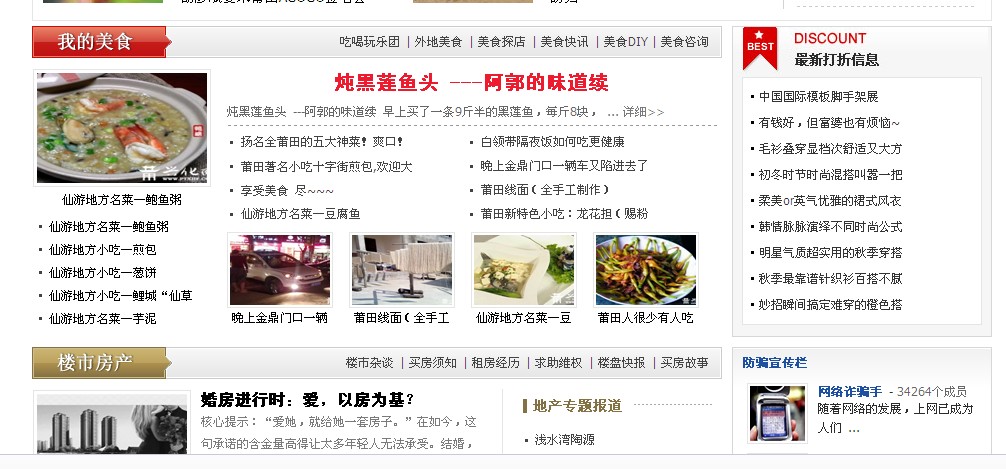Open the 鲍鱼粥 dish photo
Viewport: 1006px width, 469px height.
click(x=122, y=127)
